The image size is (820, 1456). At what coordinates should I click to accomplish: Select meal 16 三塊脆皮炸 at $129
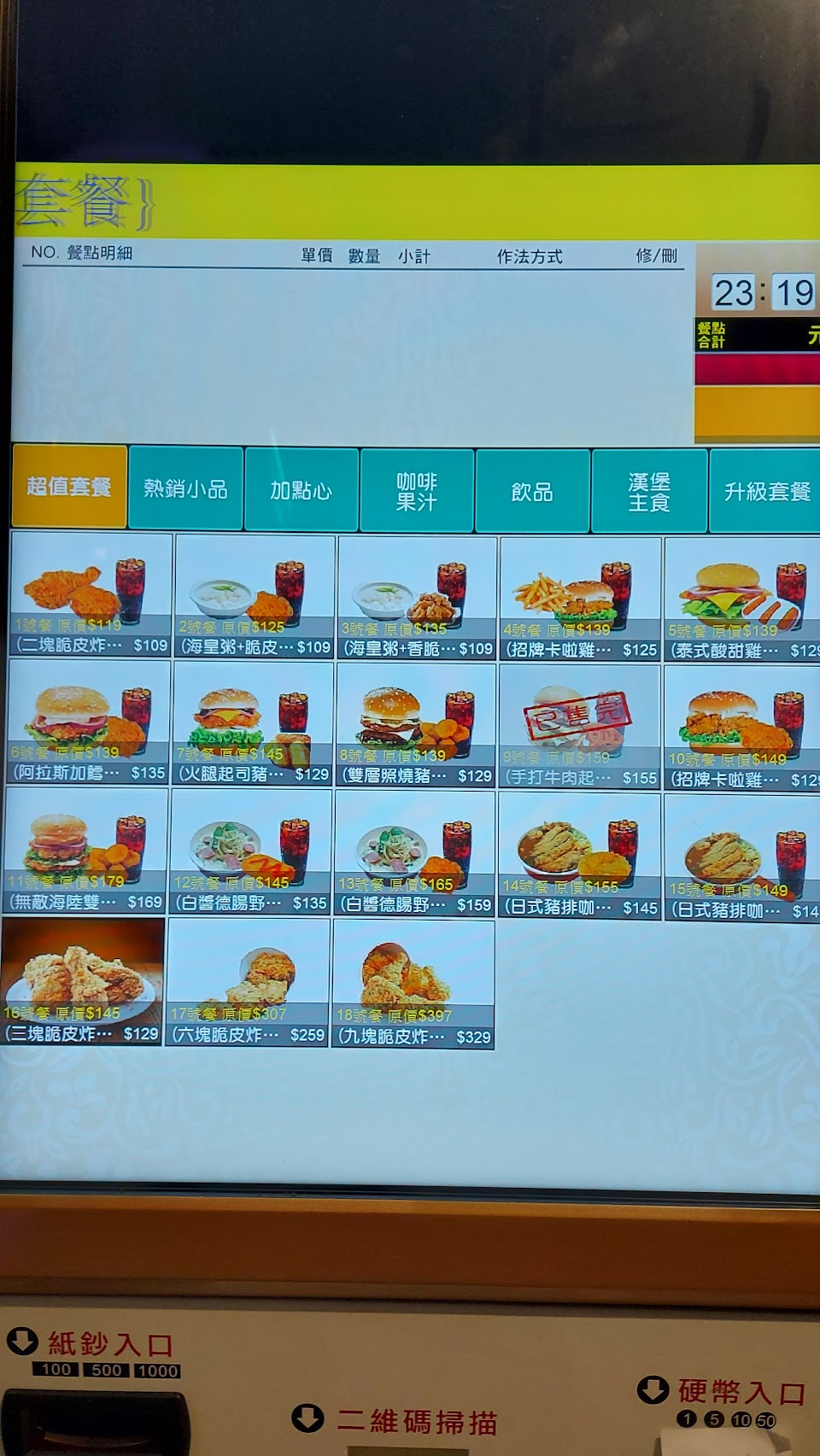click(x=82, y=981)
